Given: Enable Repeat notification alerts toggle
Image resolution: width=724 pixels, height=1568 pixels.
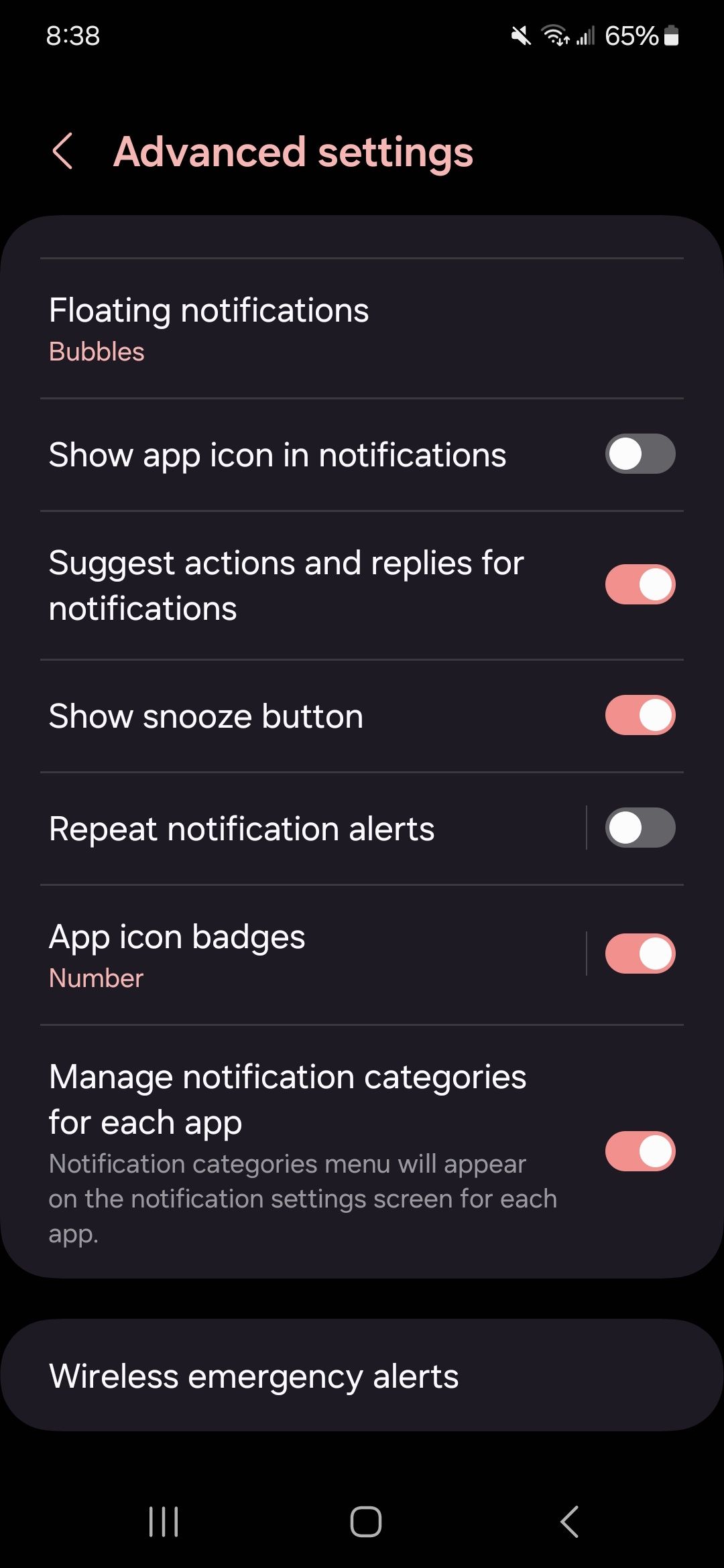Looking at the screenshot, I should [640, 828].
